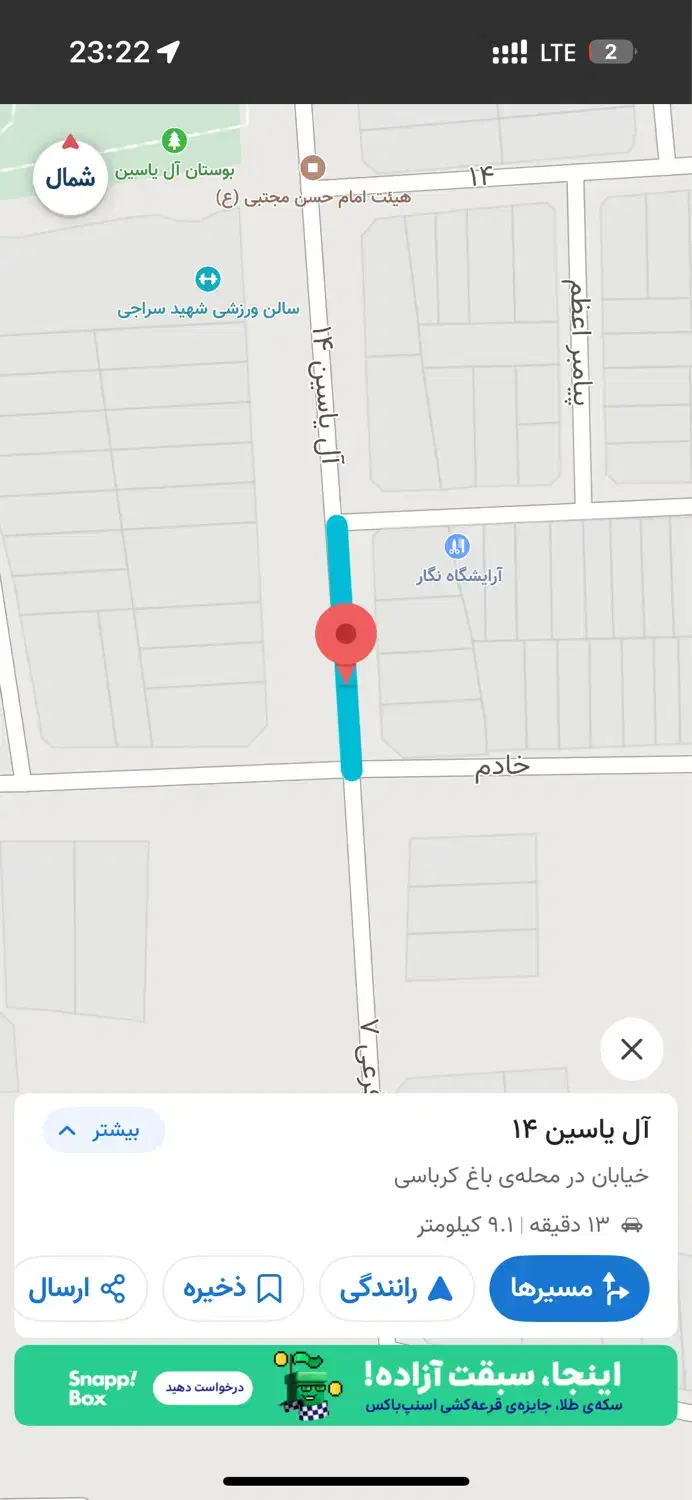Expand details with the بیشتر chip

103,1131
